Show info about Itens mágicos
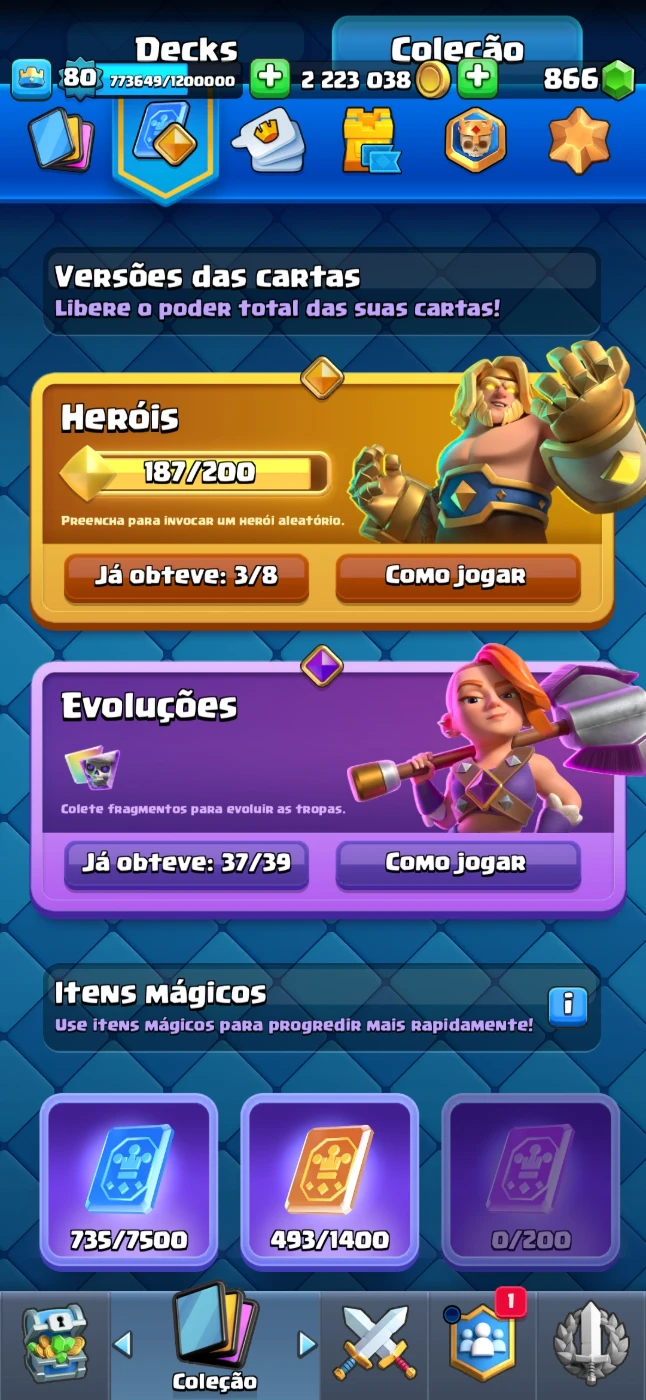Screen dimensions: 646x1400 point(567,1004)
